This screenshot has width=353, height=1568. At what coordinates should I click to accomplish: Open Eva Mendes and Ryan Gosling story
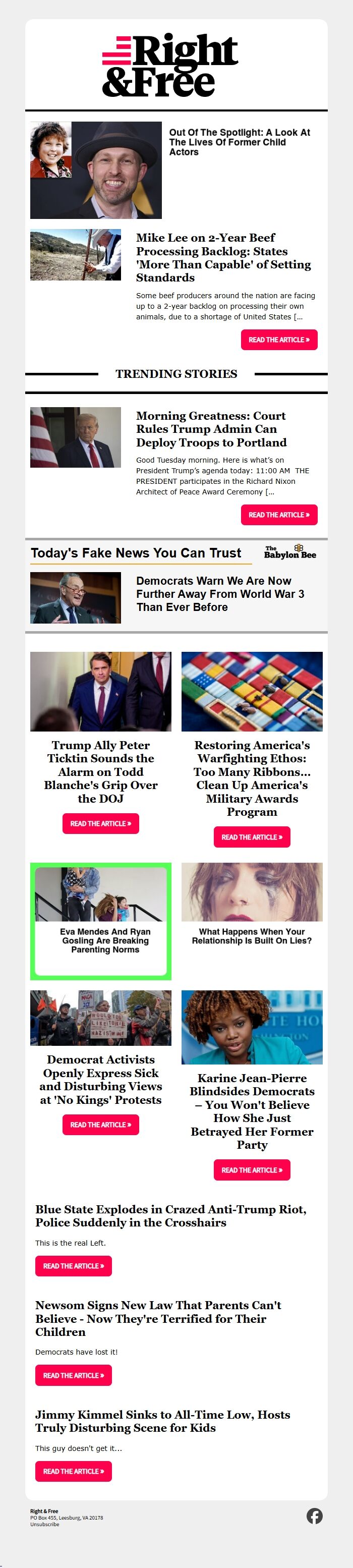[105, 940]
